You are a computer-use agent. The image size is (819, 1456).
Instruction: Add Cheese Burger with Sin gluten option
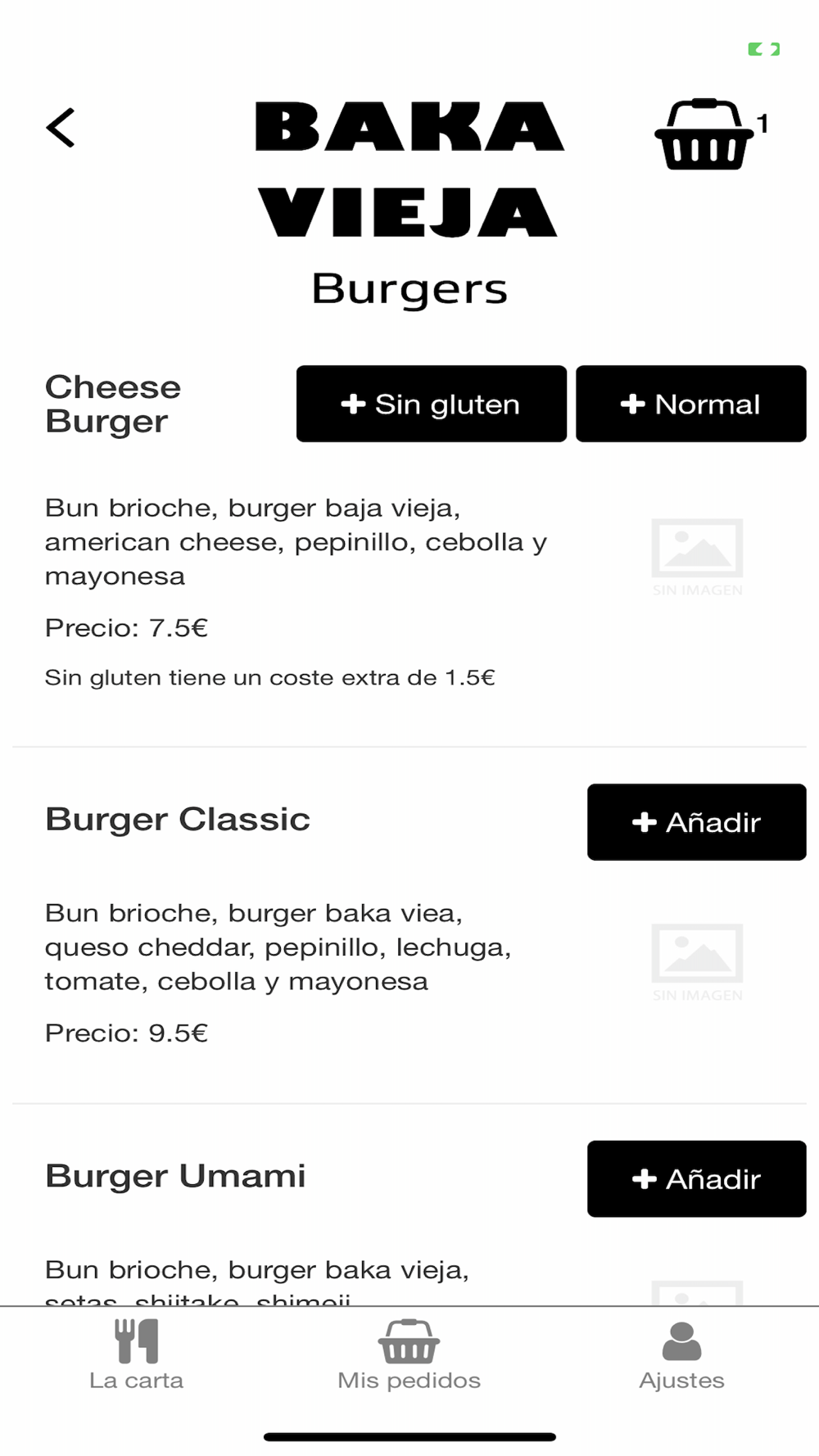(432, 404)
